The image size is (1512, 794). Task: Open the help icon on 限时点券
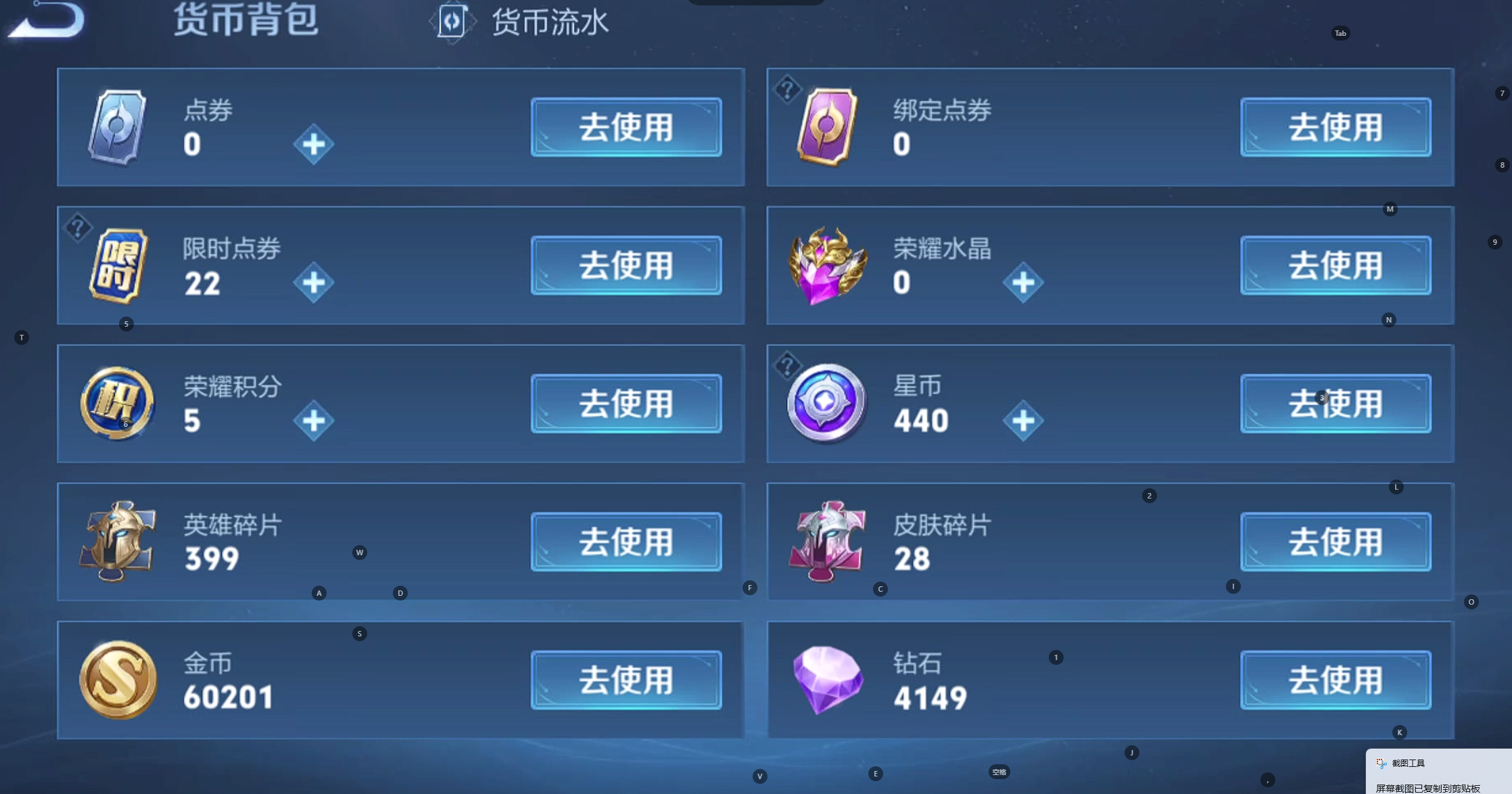(78, 227)
